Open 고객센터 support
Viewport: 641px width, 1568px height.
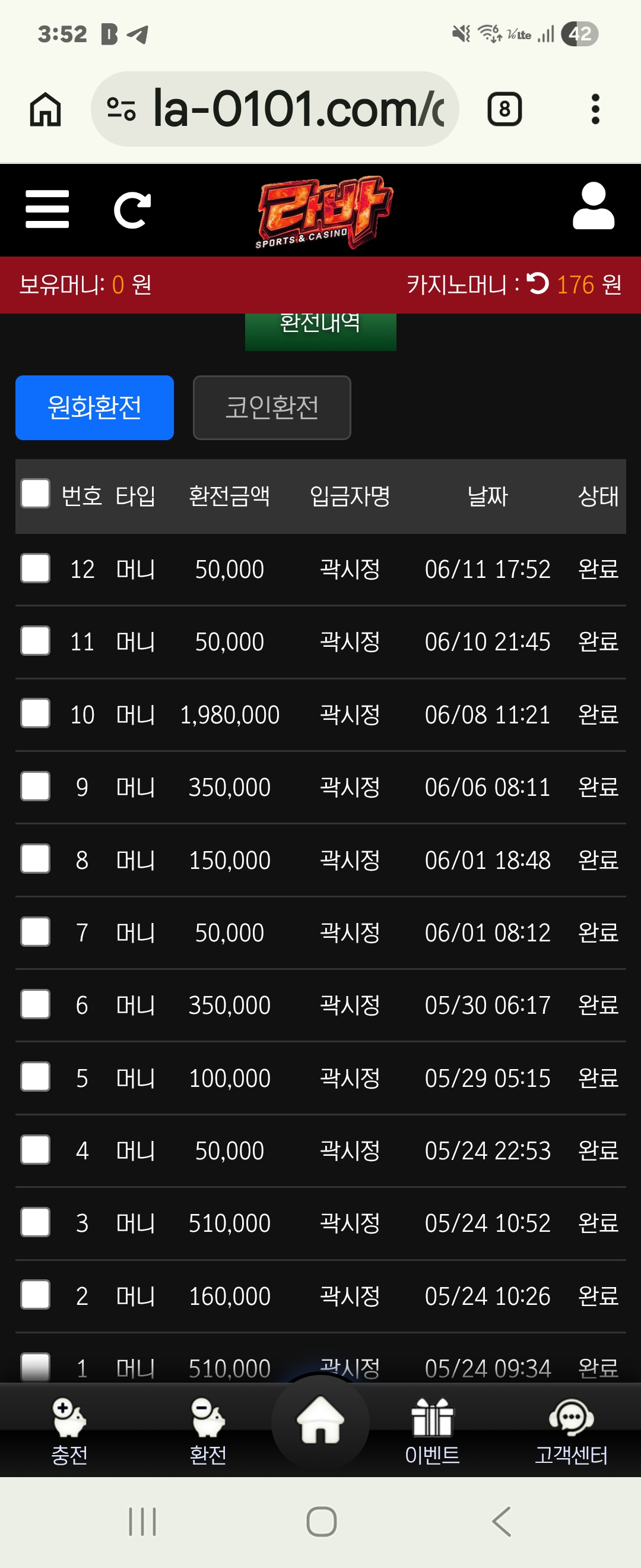(571, 1431)
